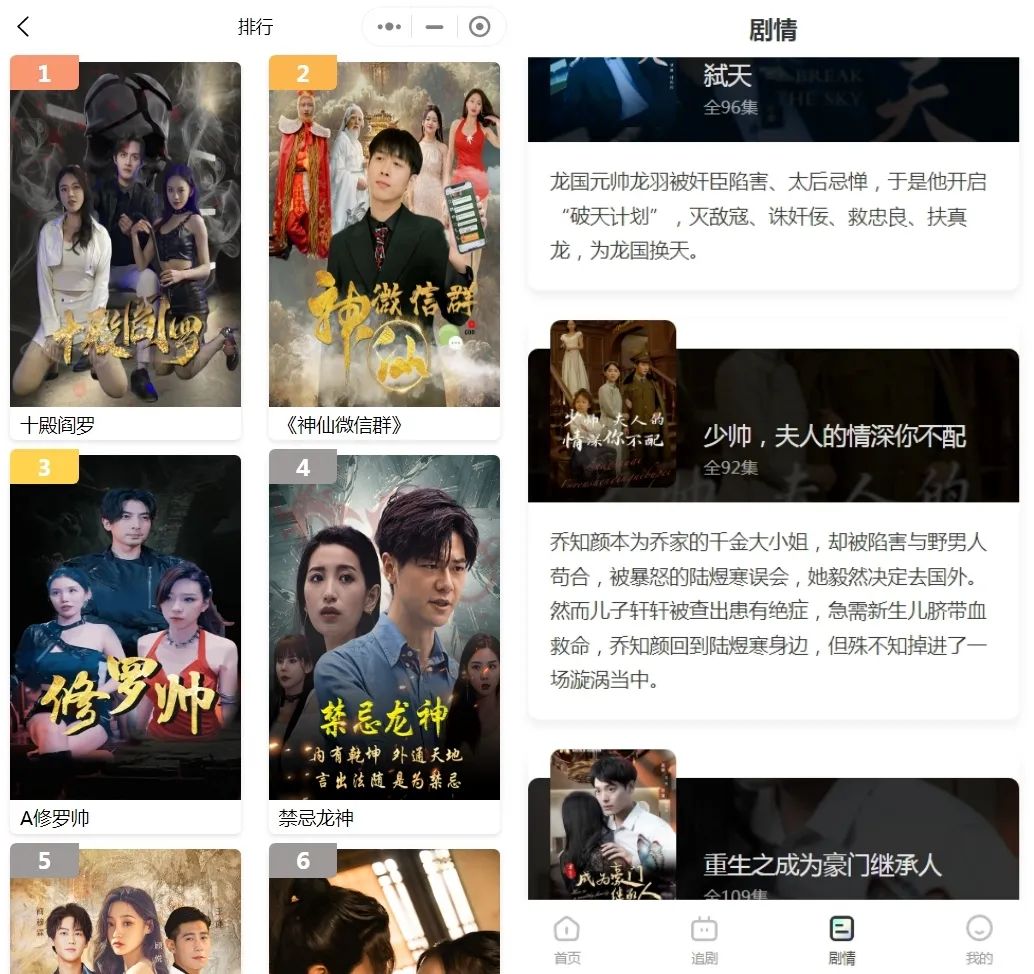Go back from the 排行 ranking page

(24, 27)
